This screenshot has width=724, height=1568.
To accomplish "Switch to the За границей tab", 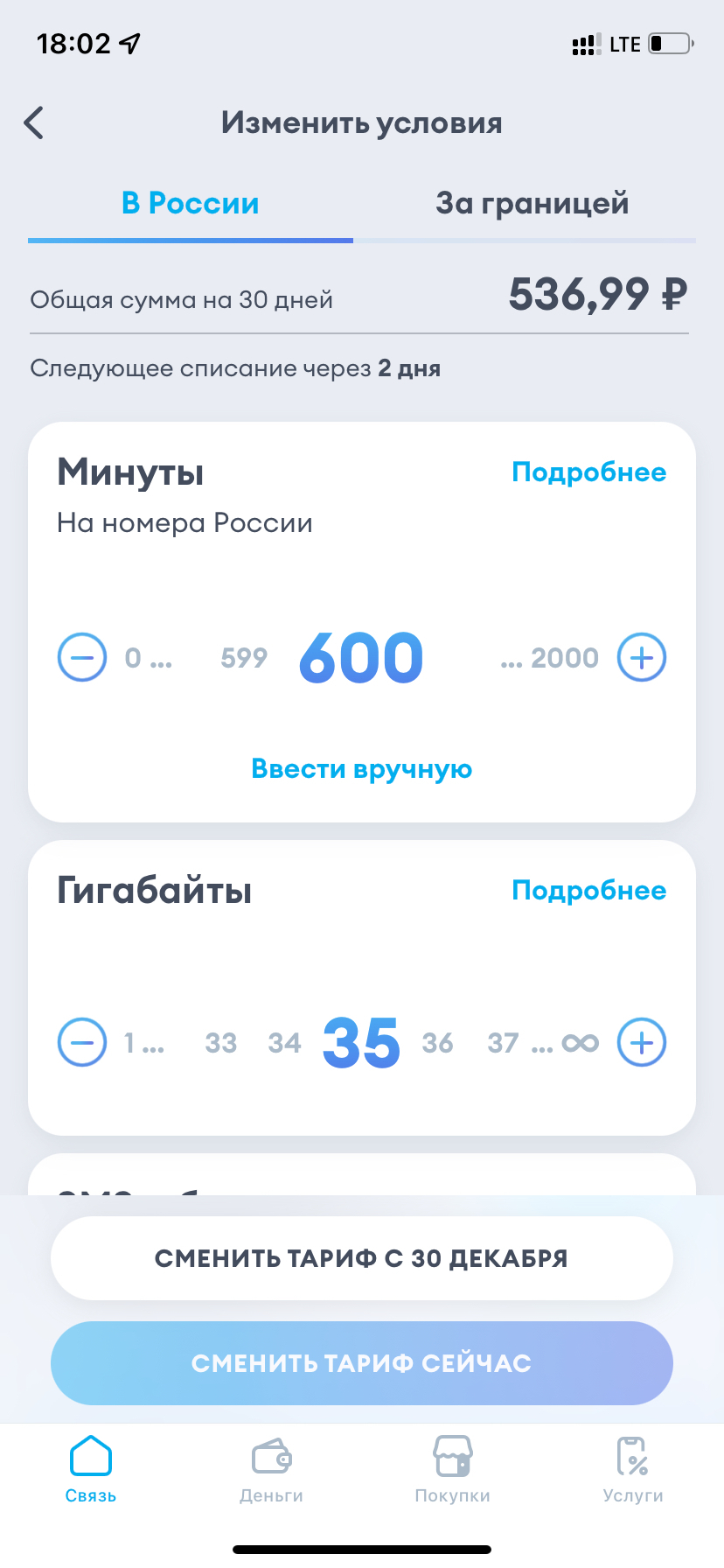I will (532, 204).
